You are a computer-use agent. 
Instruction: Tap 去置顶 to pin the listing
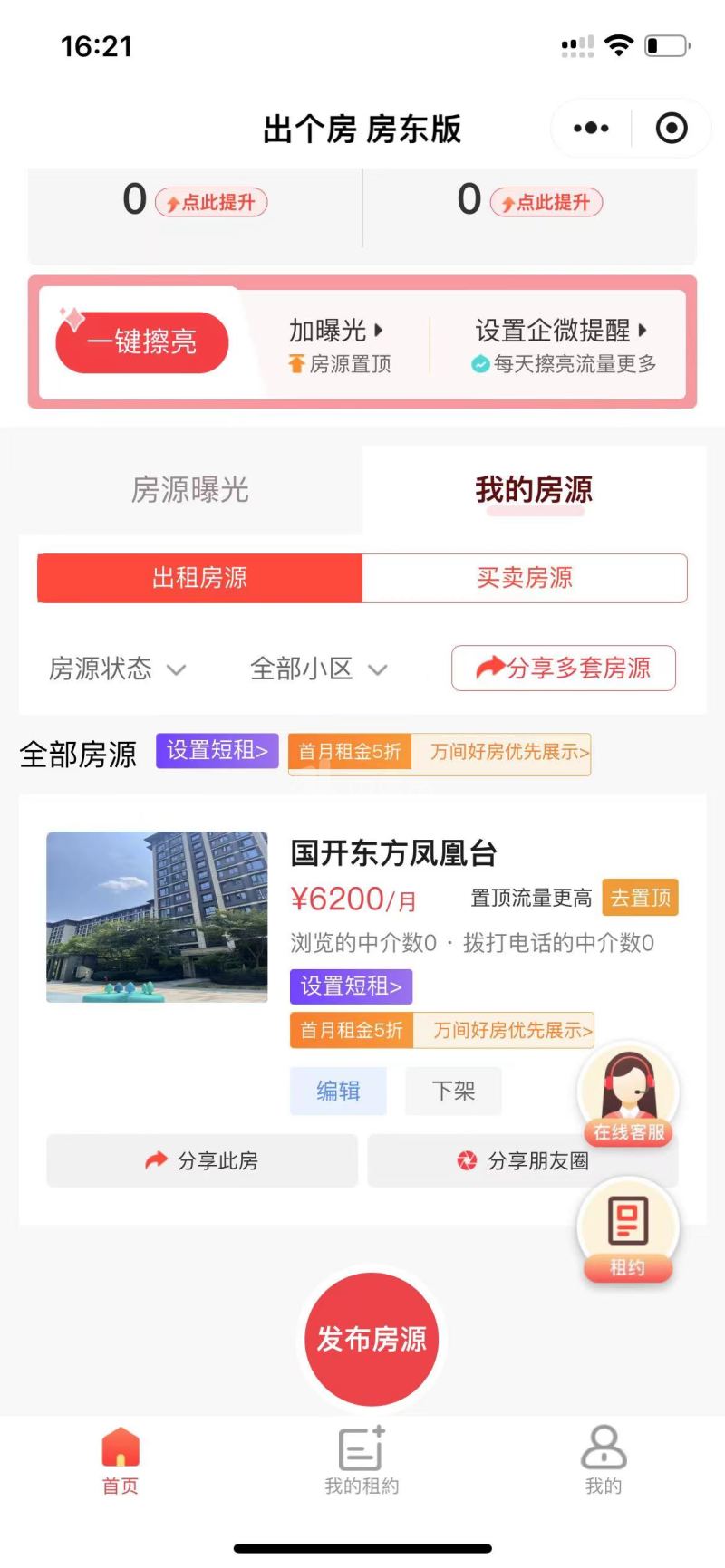(x=640, y=898)
